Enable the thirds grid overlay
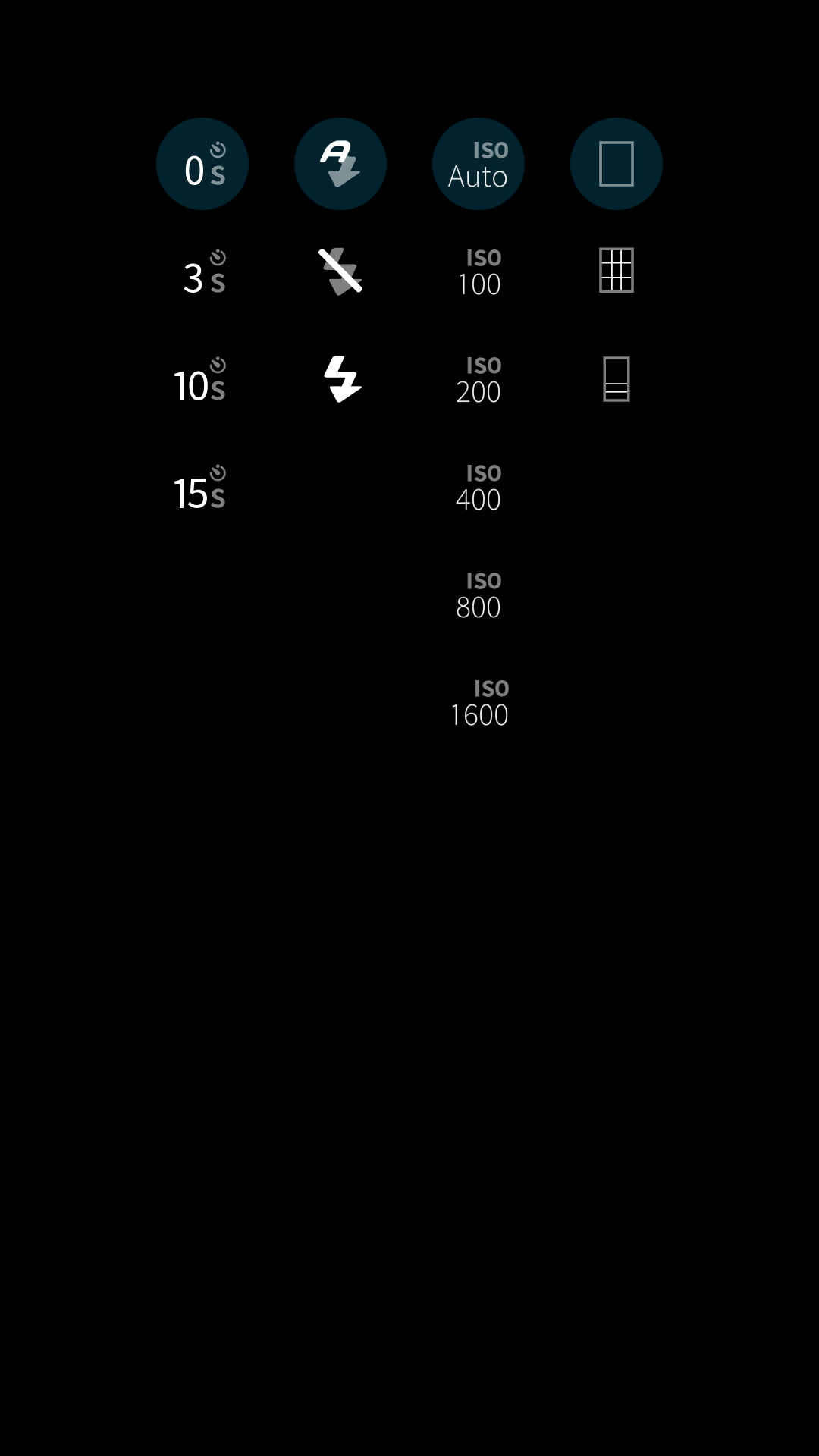Image resolution: width=819 pixels, height=1456 pixels. (x=617, y=270)
